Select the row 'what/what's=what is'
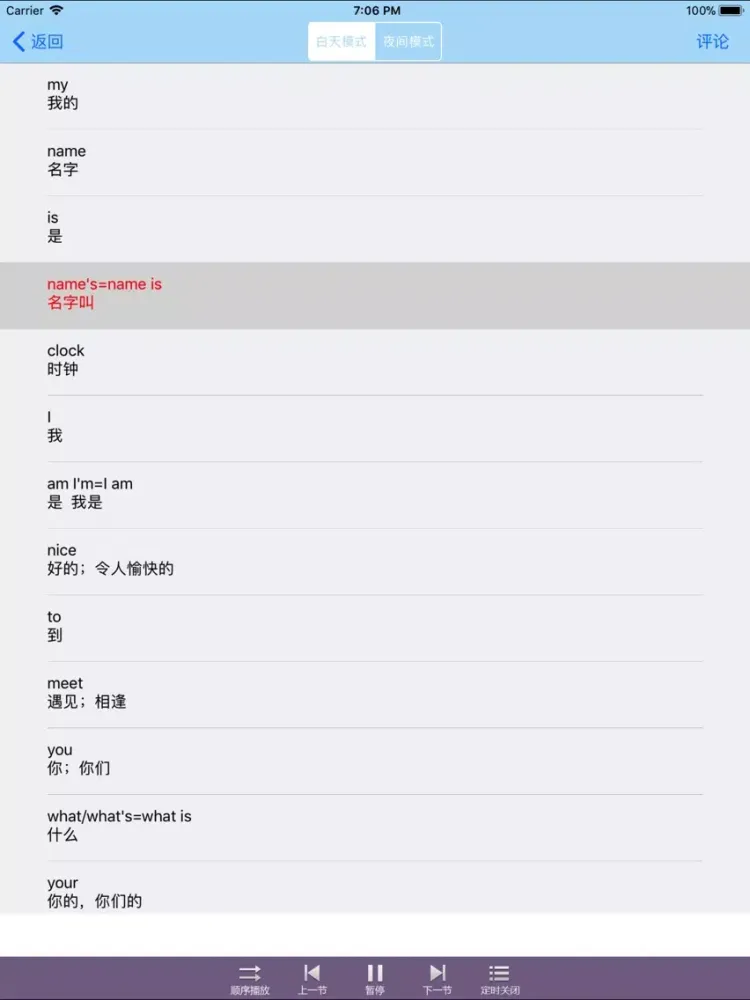The image size is (750, 1000). click(375, 826)
